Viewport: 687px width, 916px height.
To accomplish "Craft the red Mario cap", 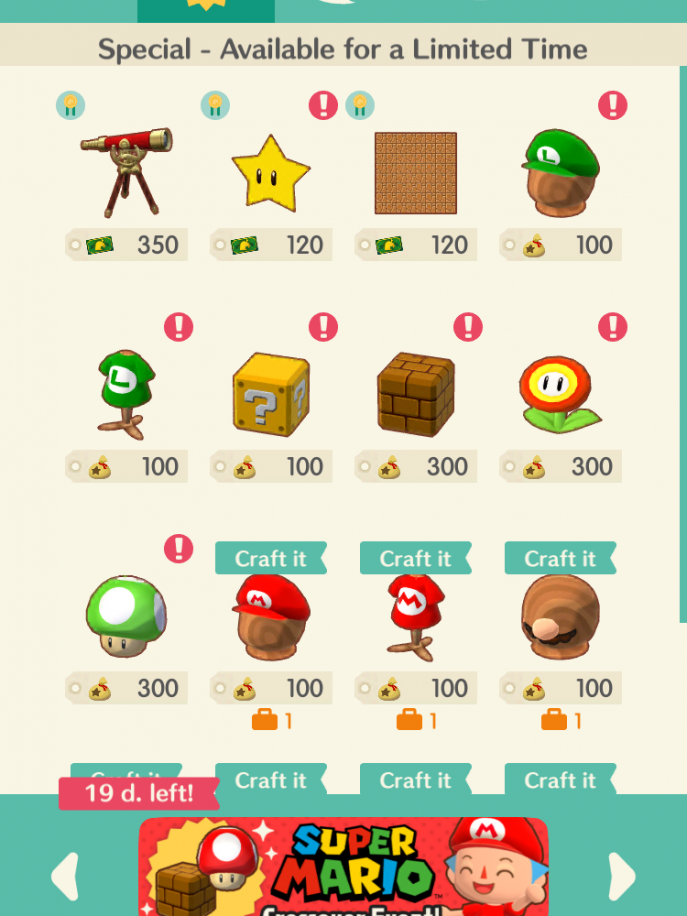I will 270,558.
